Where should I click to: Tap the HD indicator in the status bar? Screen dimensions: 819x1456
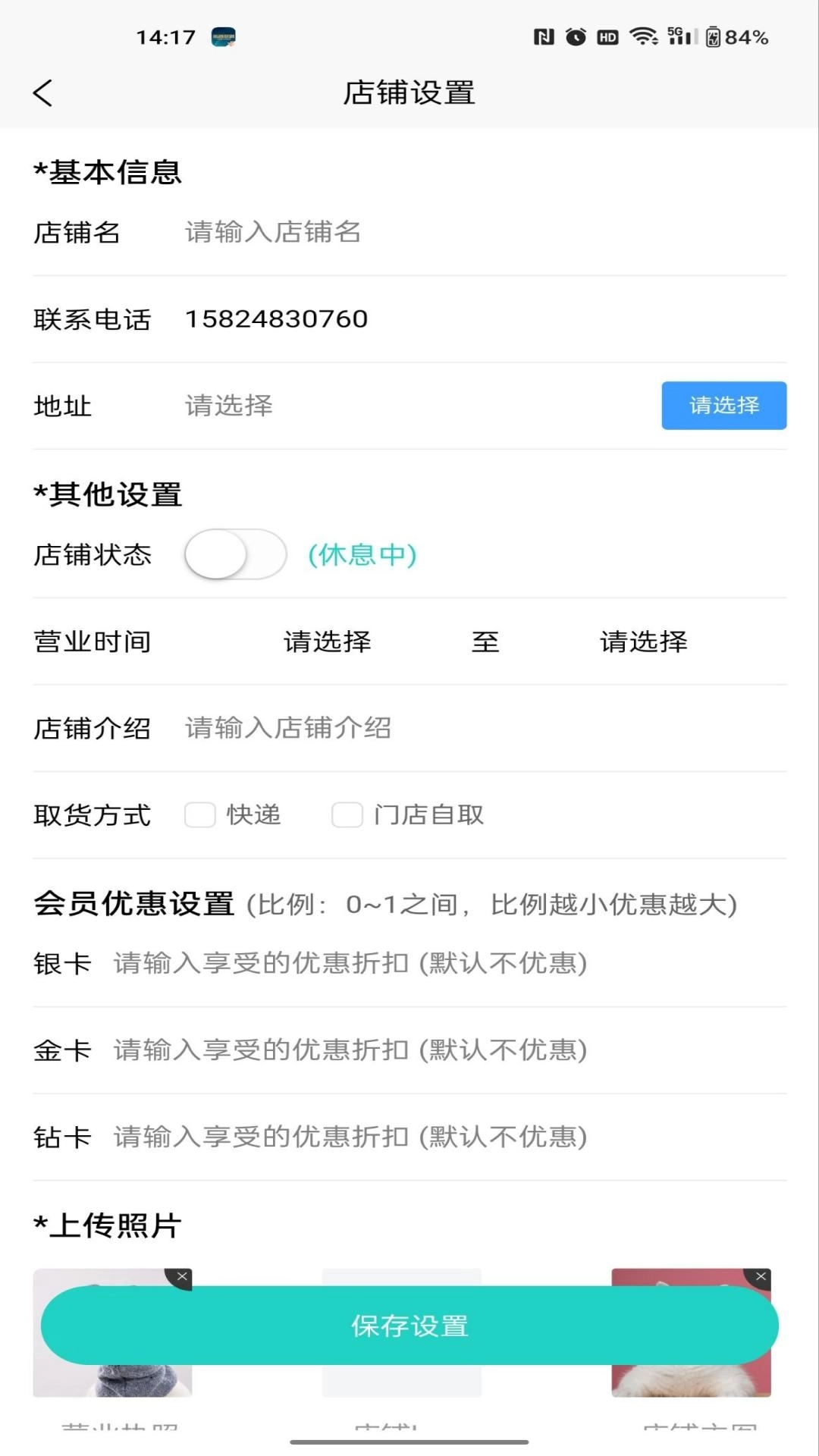click(x=607, y=36)
